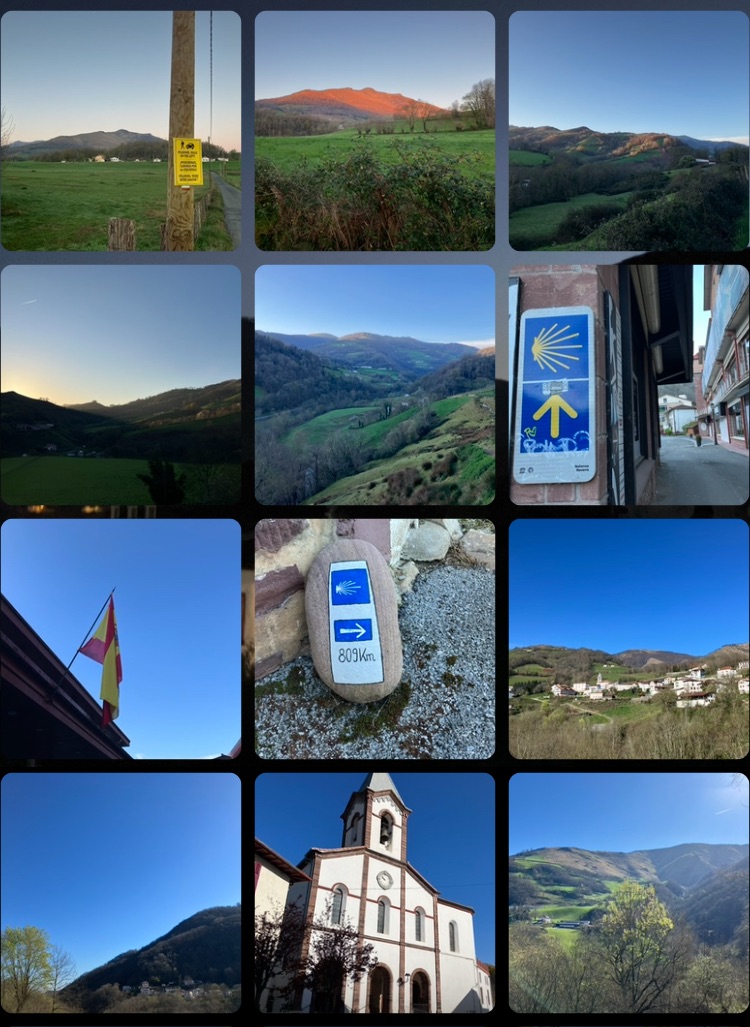Open the photo of the Spanish flag
Screen dimensions: 750x1027
pos(120,639)
